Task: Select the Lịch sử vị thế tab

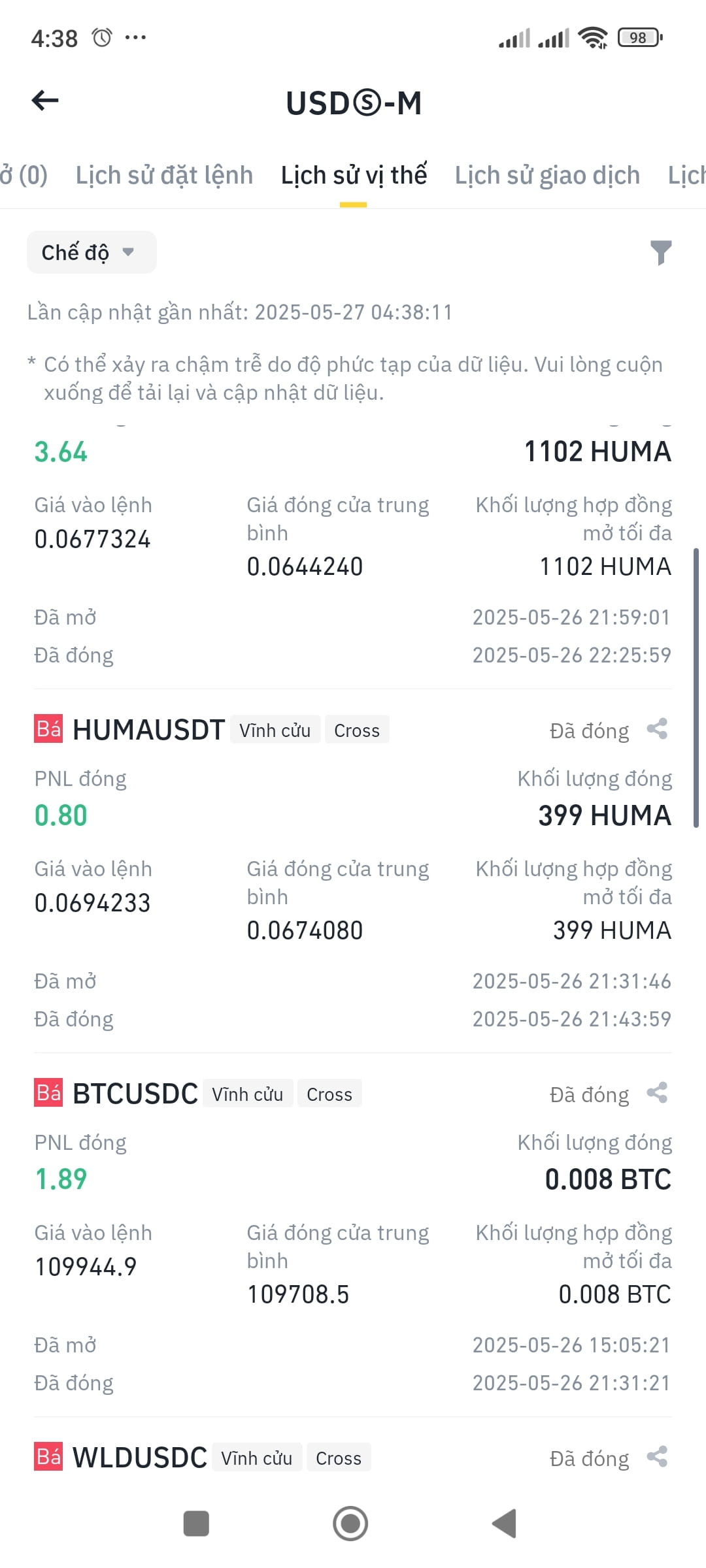Action: pyautogui.click(x=354, y=175)
